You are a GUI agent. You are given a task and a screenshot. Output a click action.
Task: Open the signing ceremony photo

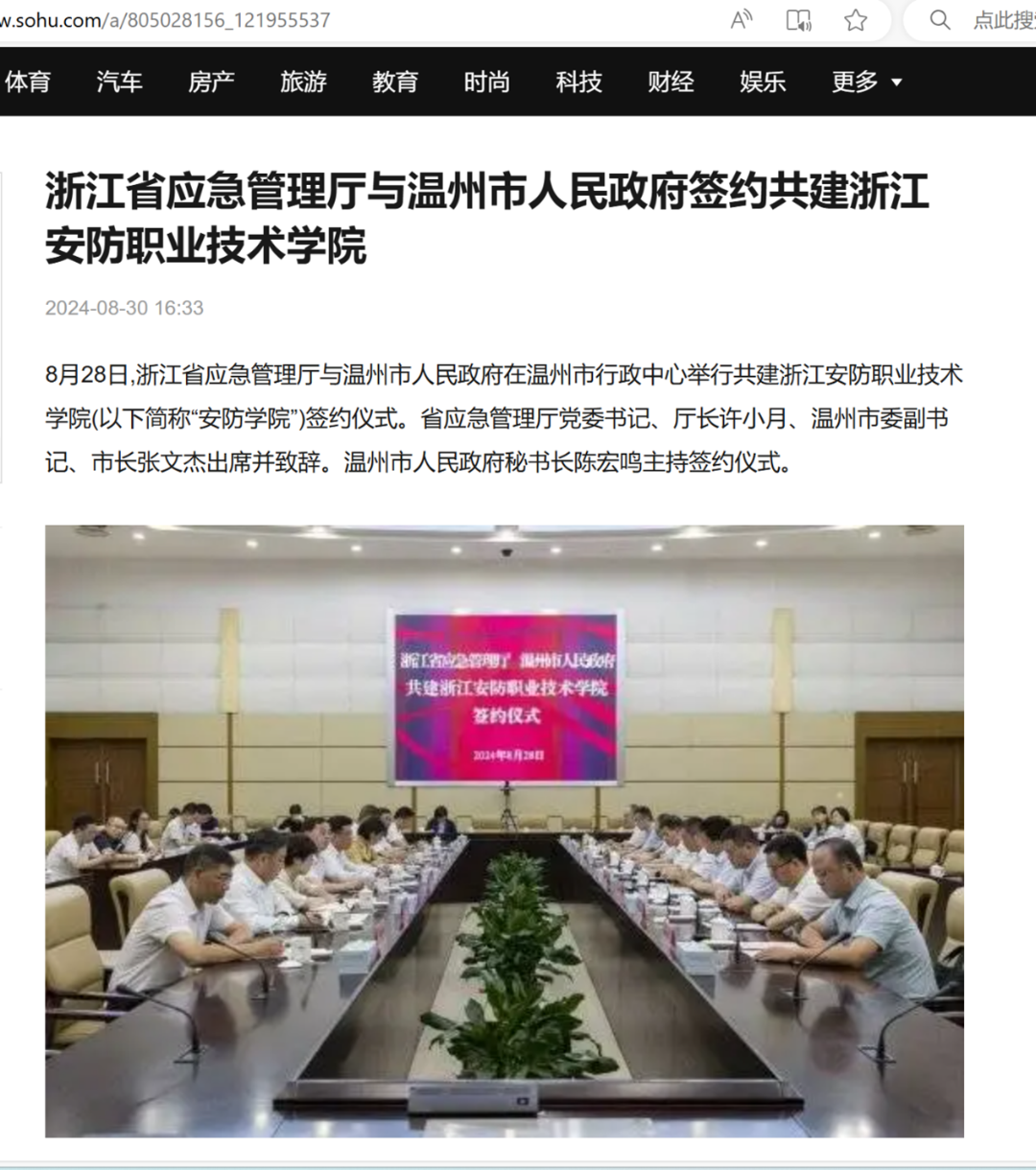[505, 831]
